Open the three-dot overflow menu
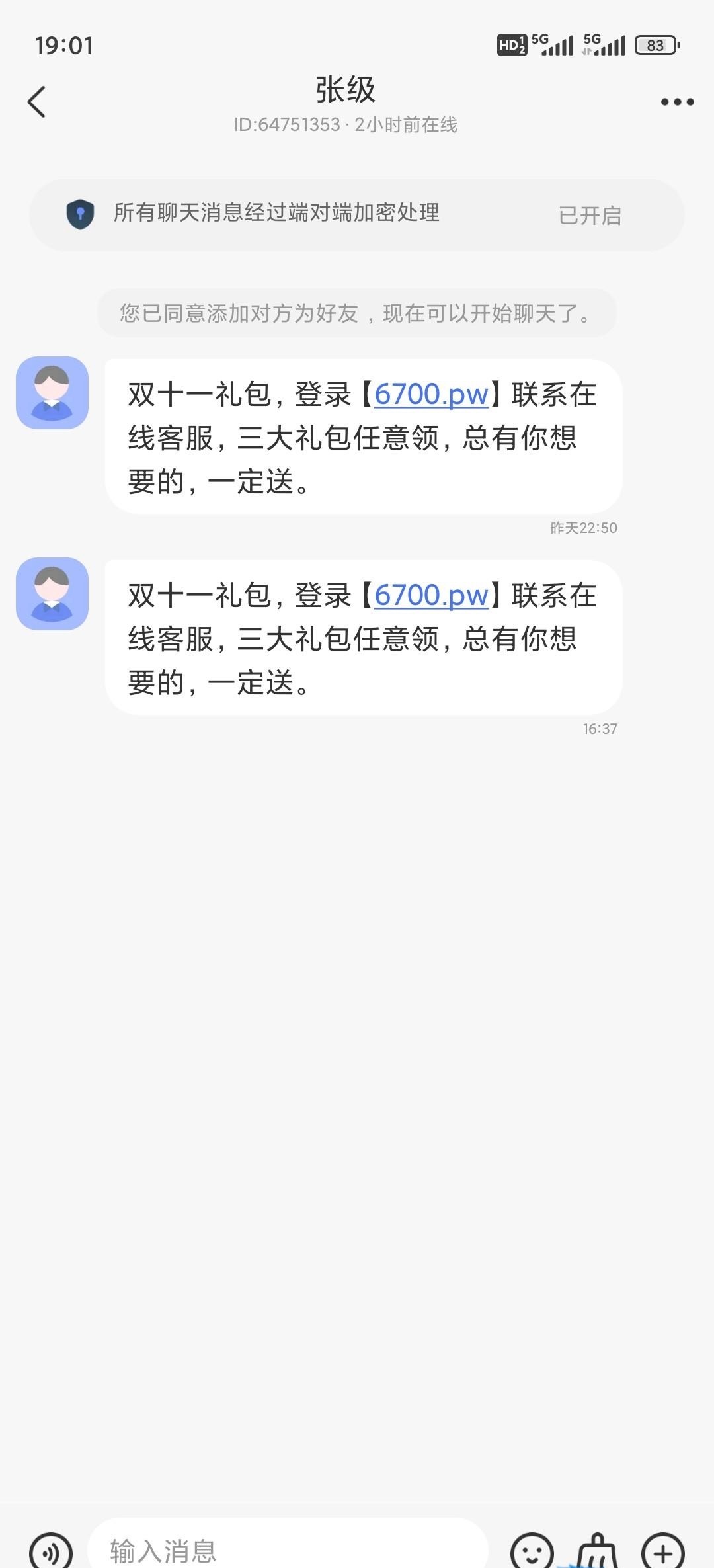The height and width of the screenshot is (1568, 714). pos(677,102)
